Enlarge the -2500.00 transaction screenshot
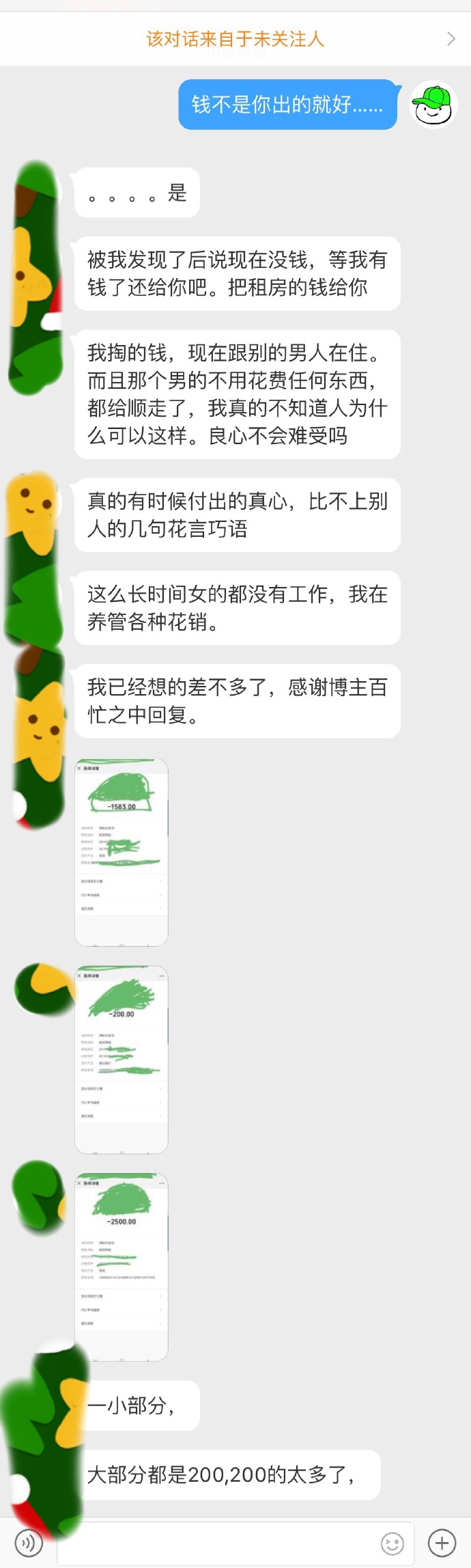 pos(122,1267)
